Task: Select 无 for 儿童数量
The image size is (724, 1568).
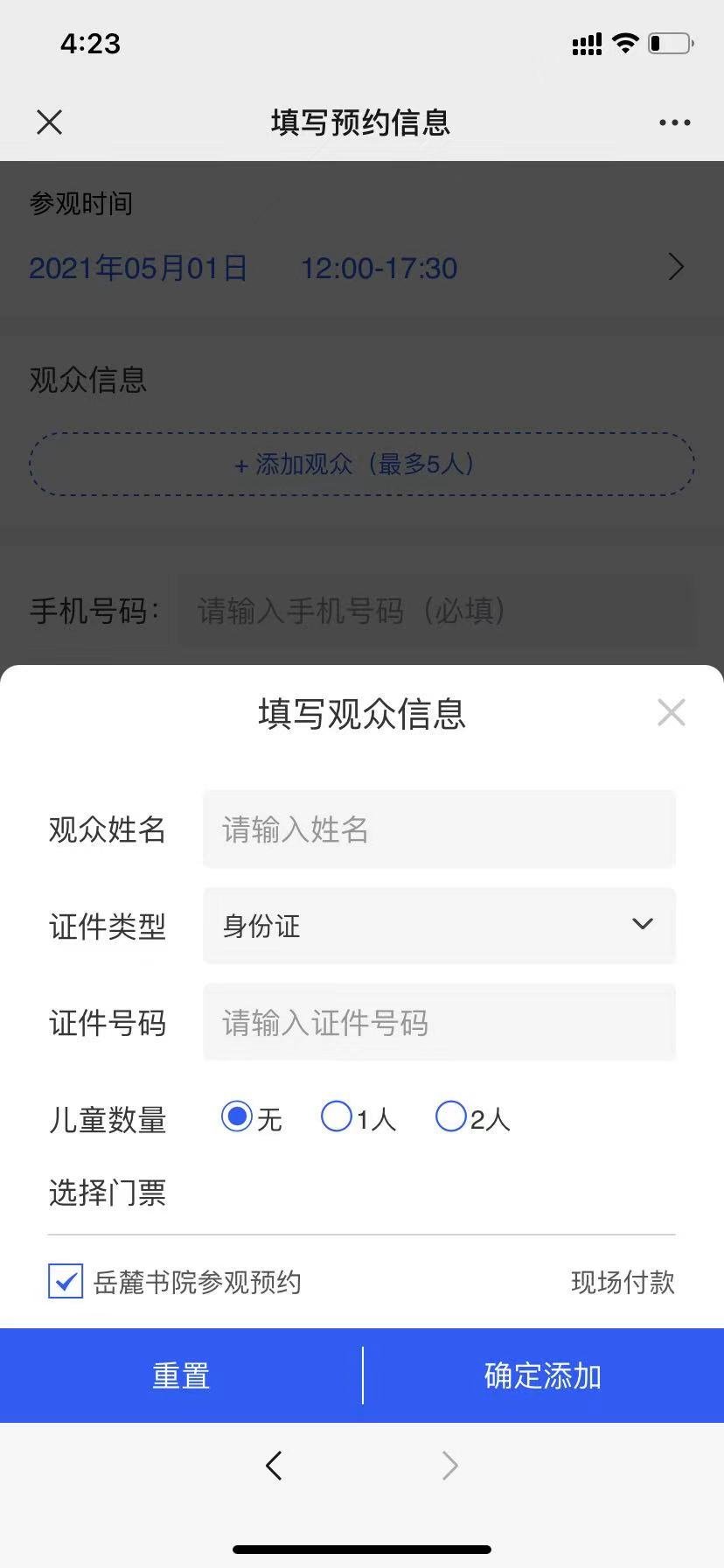Action: coord(237,1117)
